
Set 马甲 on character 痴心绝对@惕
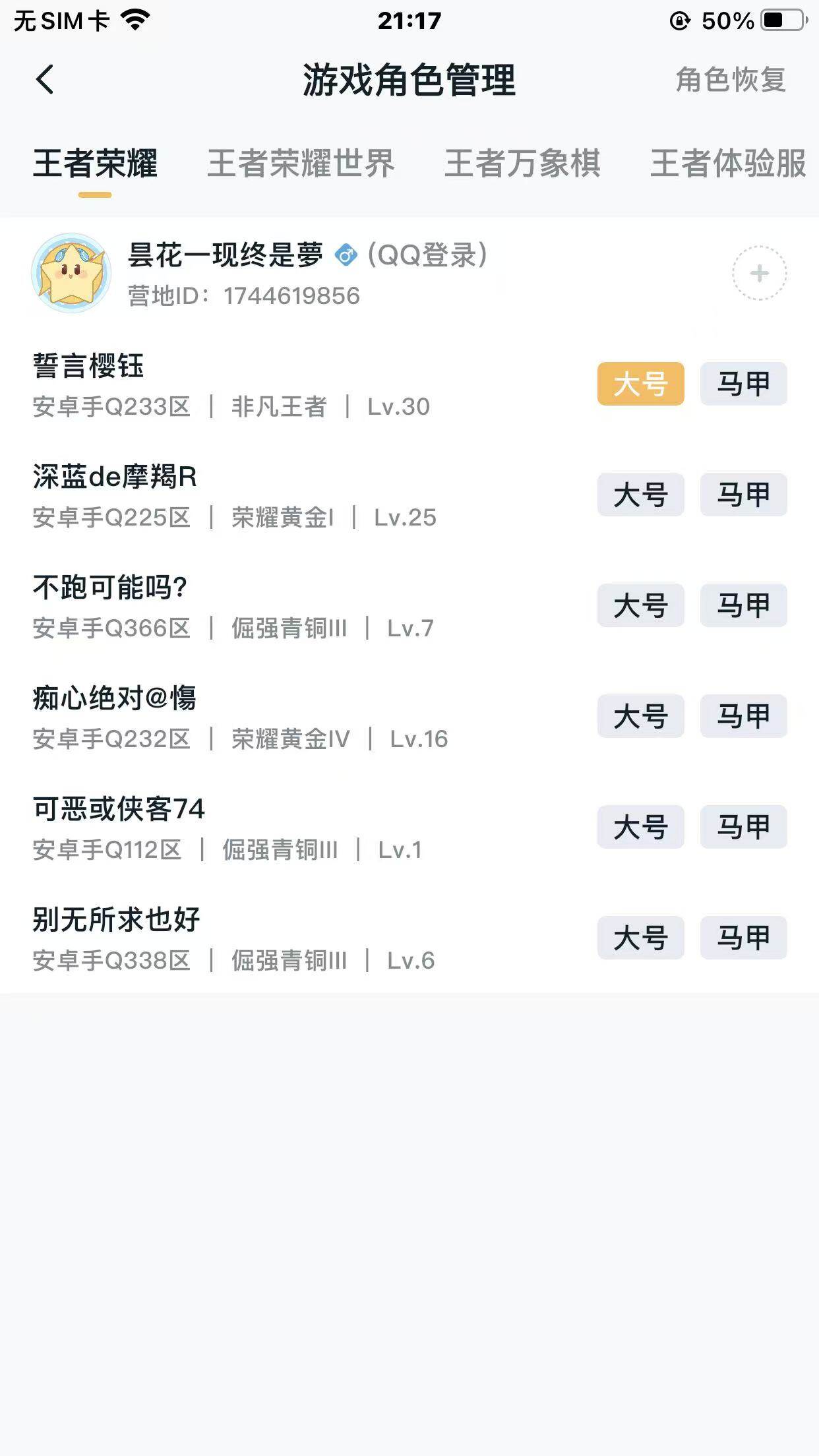pyautogui.click(x=743, y=717)
